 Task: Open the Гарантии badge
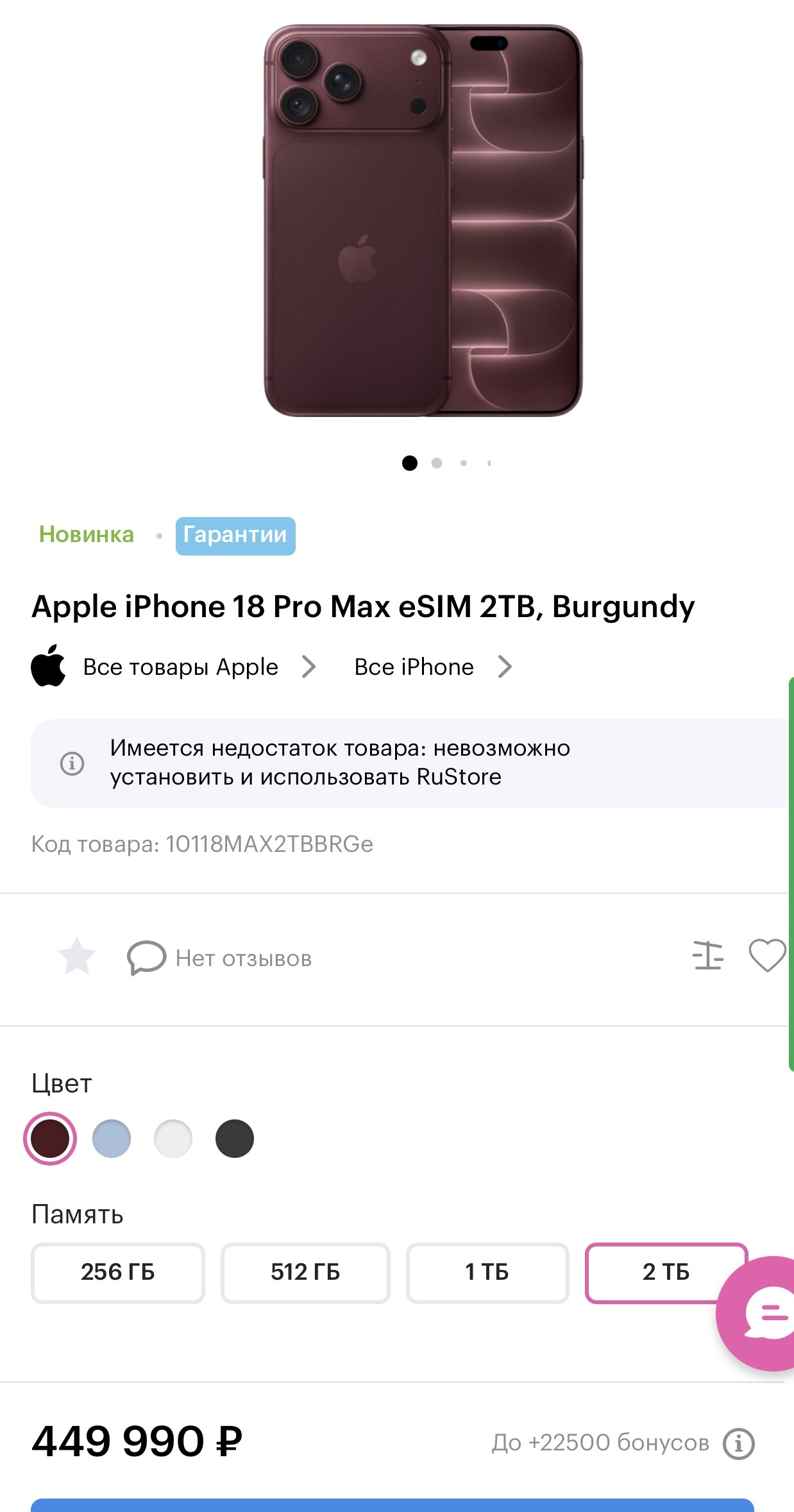235,536
